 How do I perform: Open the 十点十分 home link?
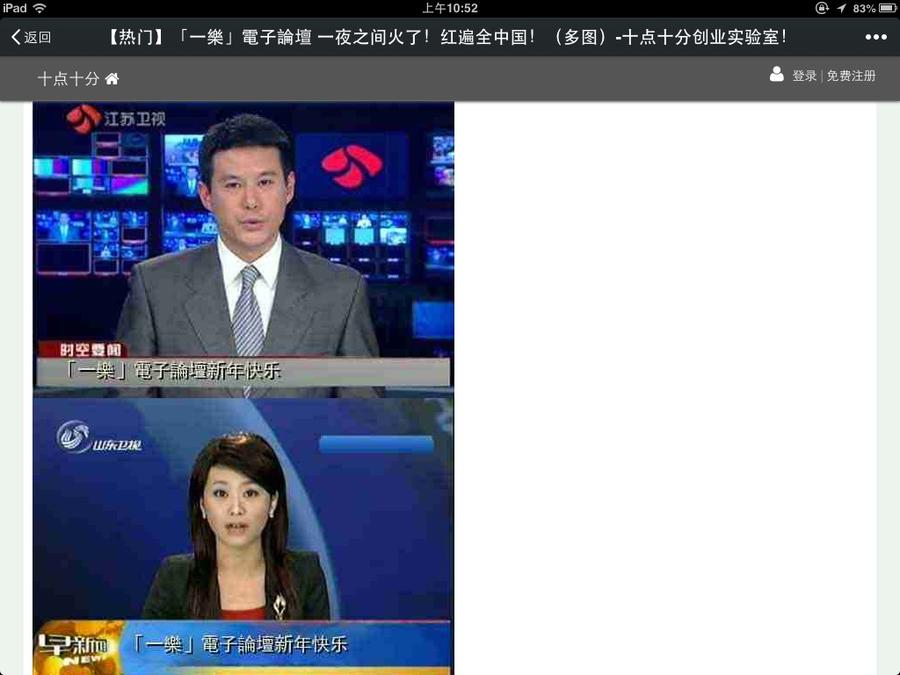(x=78, y=78)
